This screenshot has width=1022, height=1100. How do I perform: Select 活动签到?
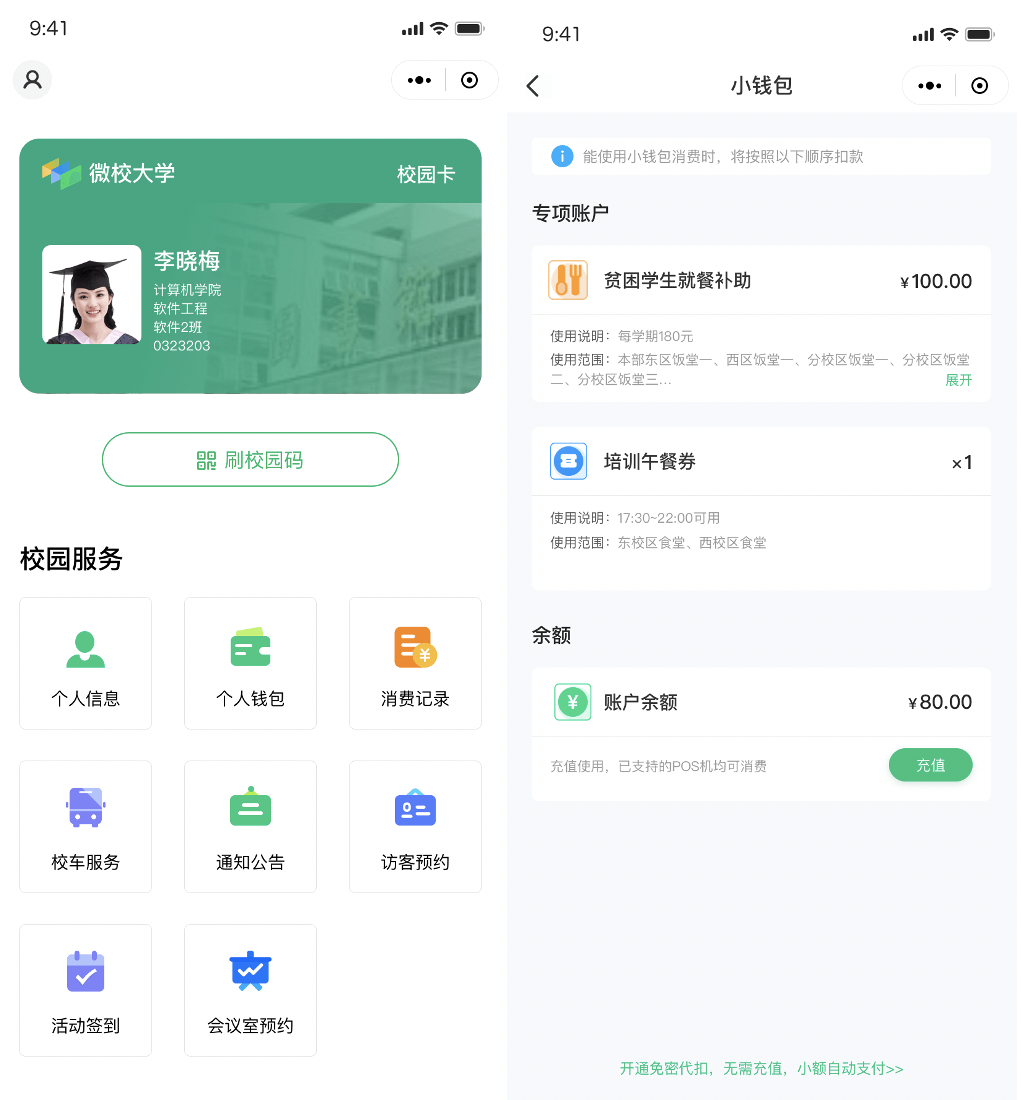pyautogui.click(x=85, y=990)
